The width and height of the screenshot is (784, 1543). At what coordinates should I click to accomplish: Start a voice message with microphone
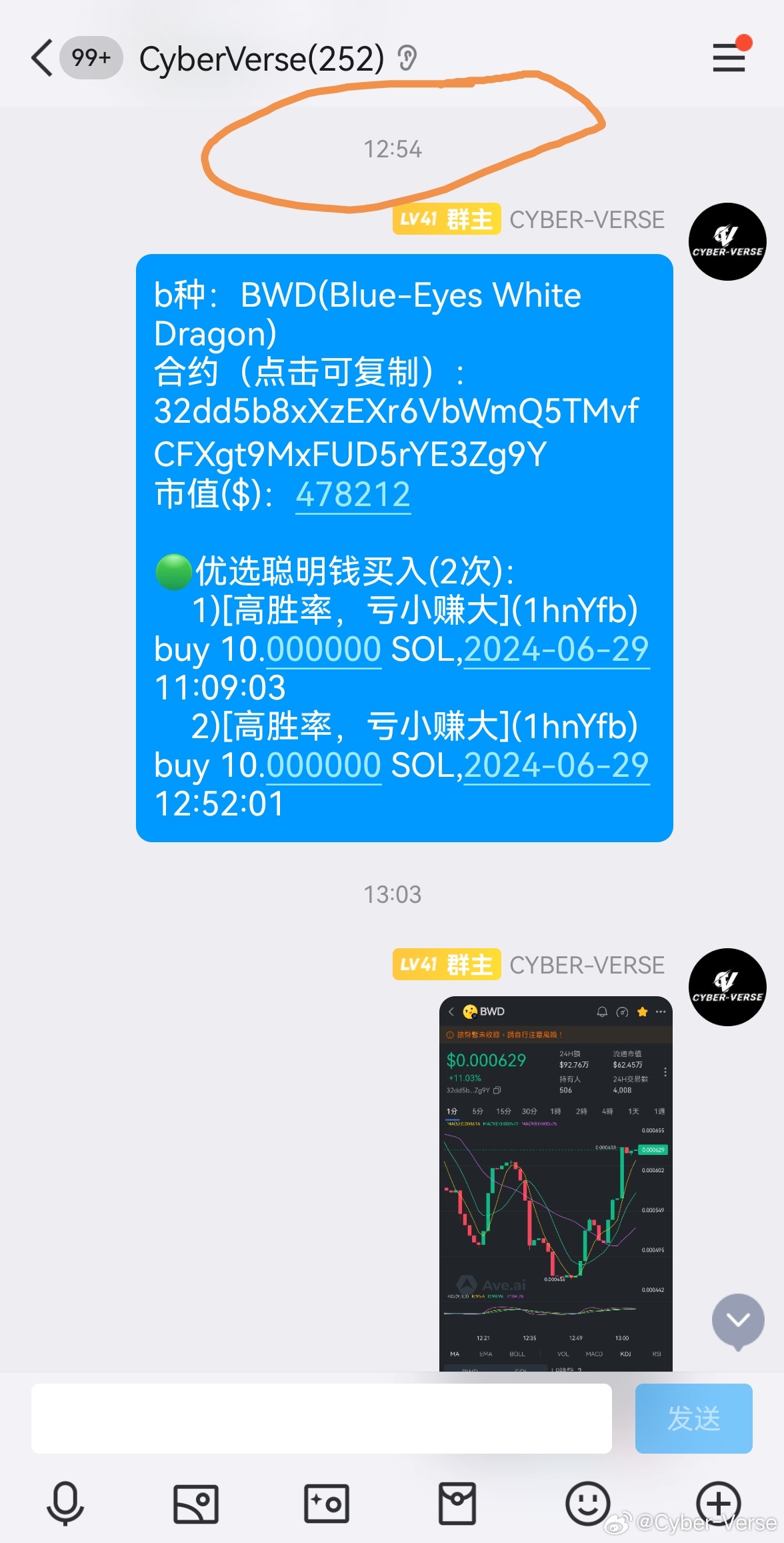tap(65, 1503)
